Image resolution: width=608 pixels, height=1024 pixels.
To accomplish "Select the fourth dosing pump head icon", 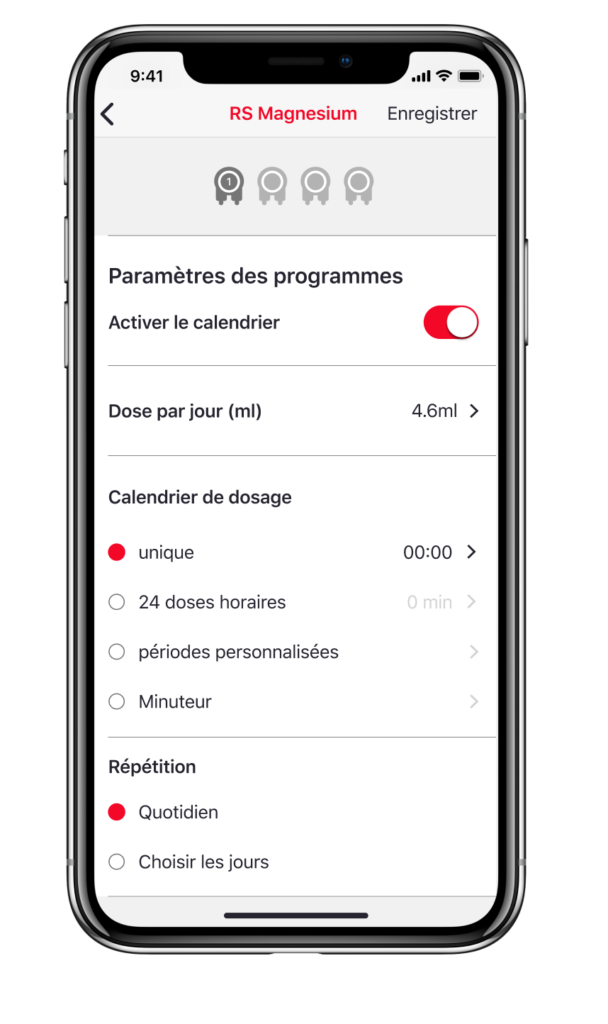I will pos(359,185).
